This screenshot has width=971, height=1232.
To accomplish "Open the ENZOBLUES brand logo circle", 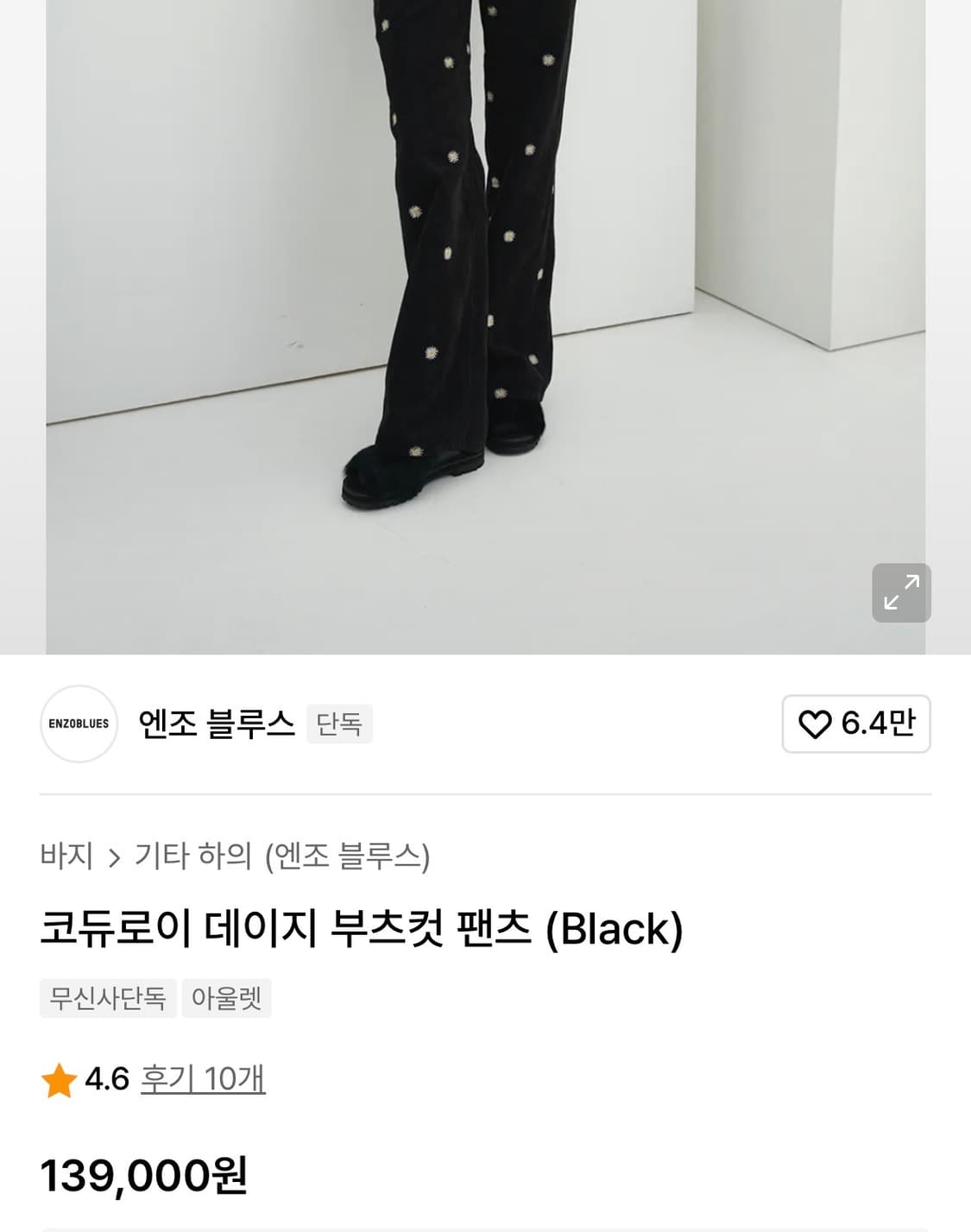I will (80, 724).
